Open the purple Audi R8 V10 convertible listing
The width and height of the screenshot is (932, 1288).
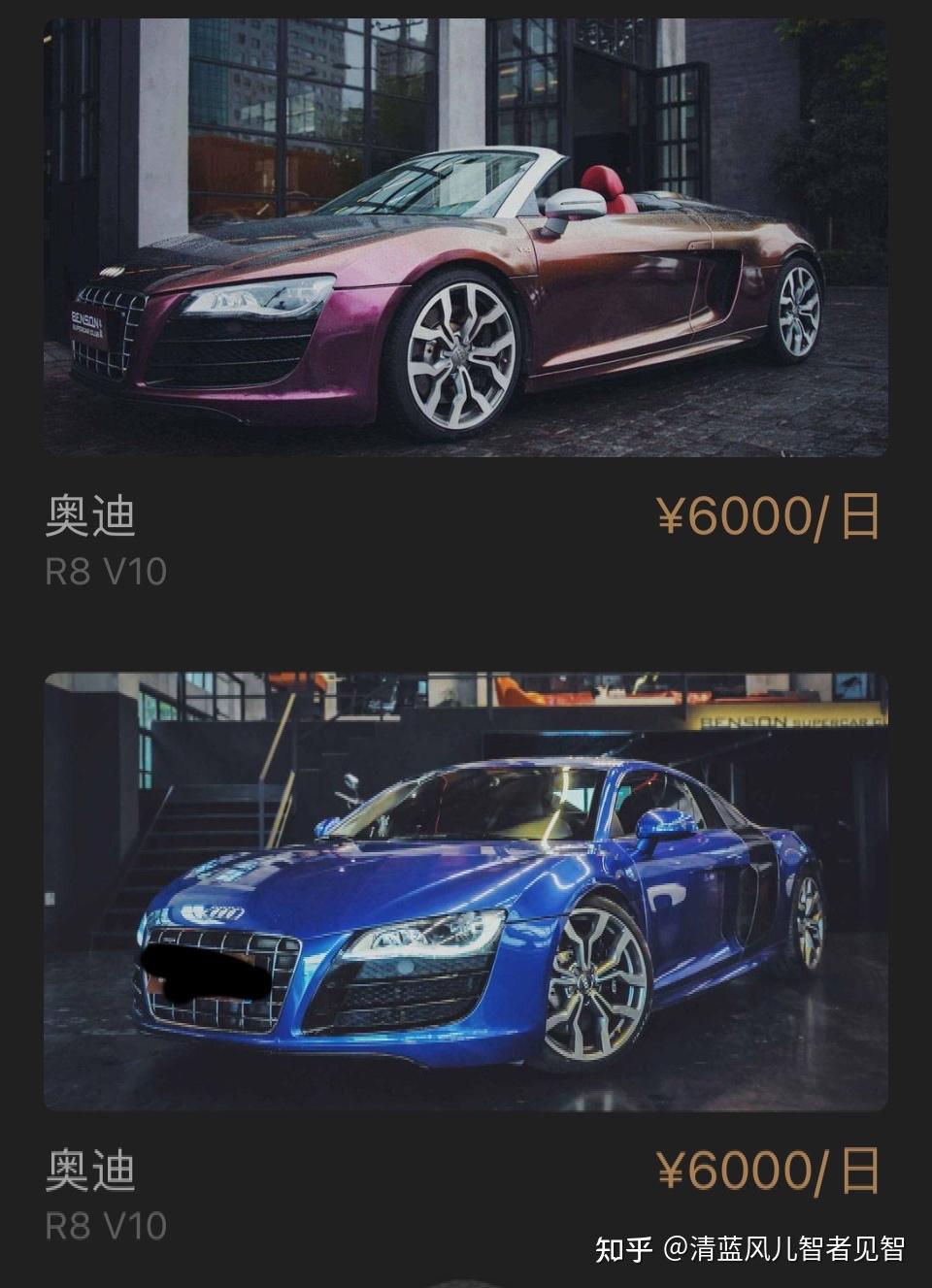465,238
